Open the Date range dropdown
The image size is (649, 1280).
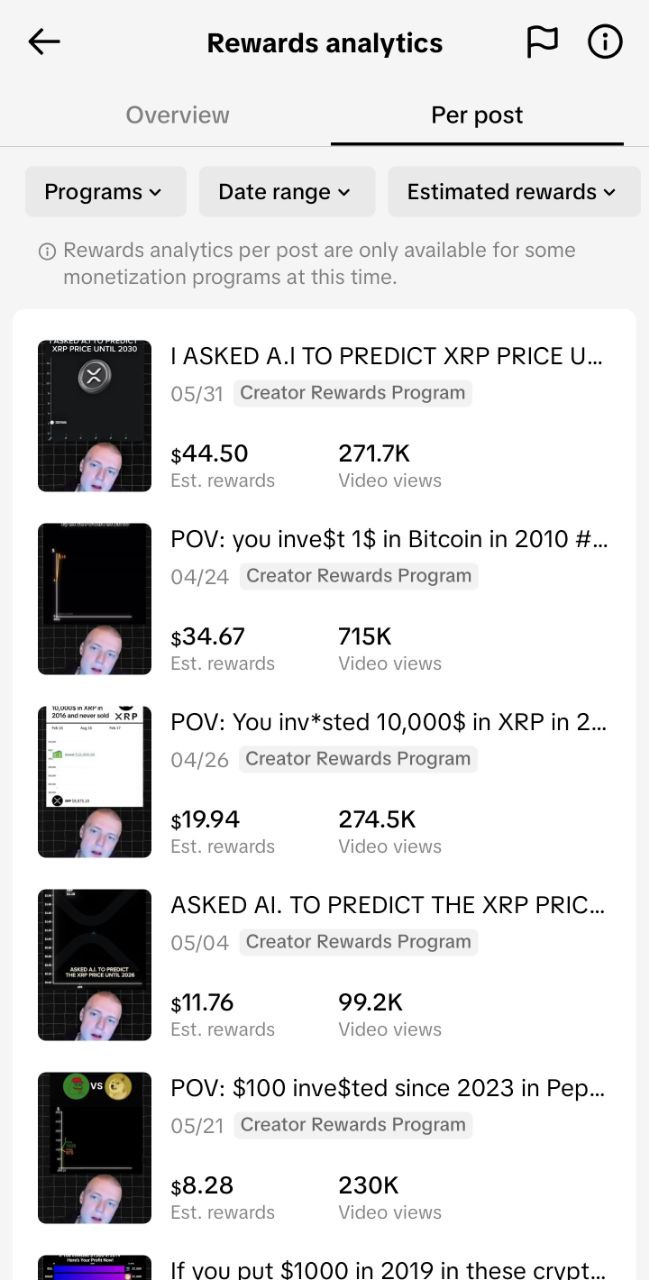286,192
